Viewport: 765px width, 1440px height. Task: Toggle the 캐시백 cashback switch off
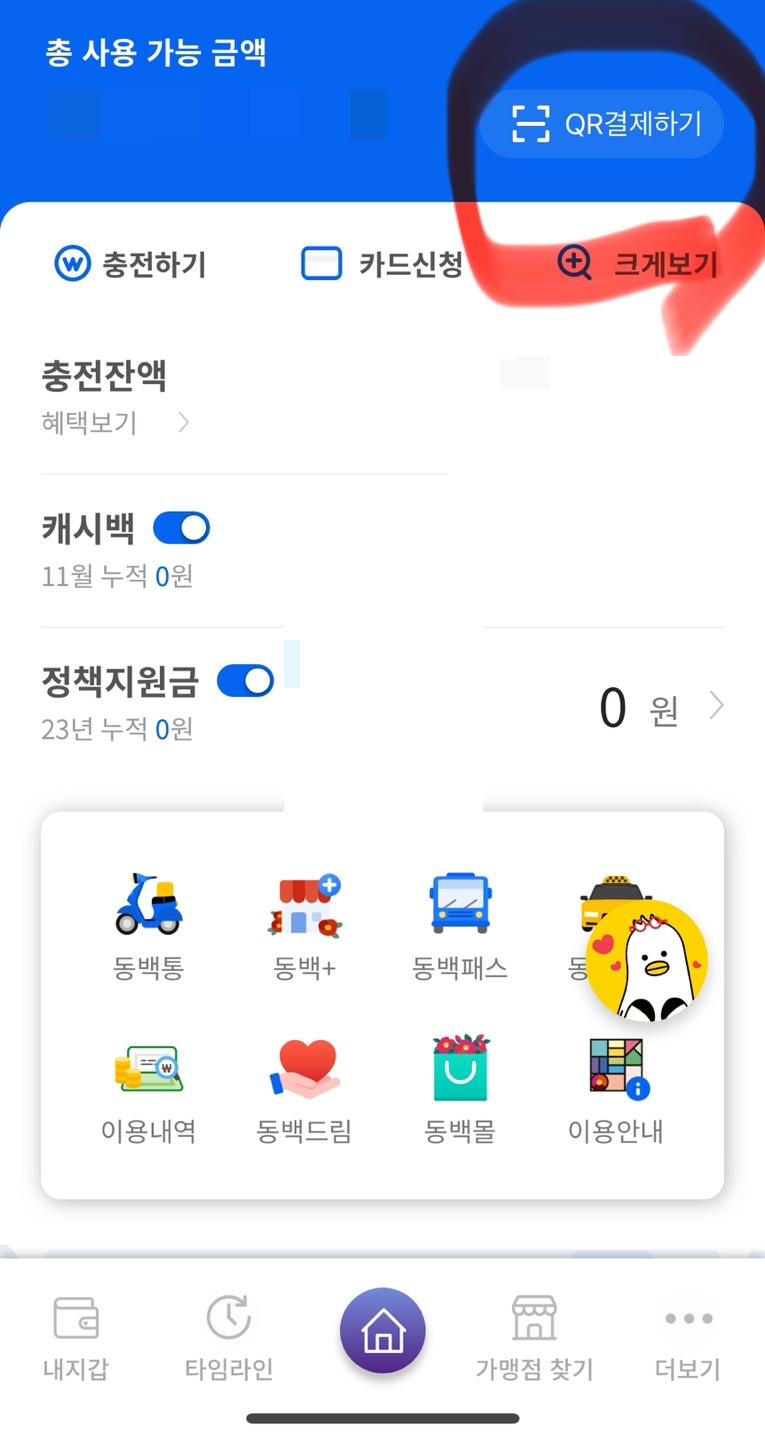181,527
